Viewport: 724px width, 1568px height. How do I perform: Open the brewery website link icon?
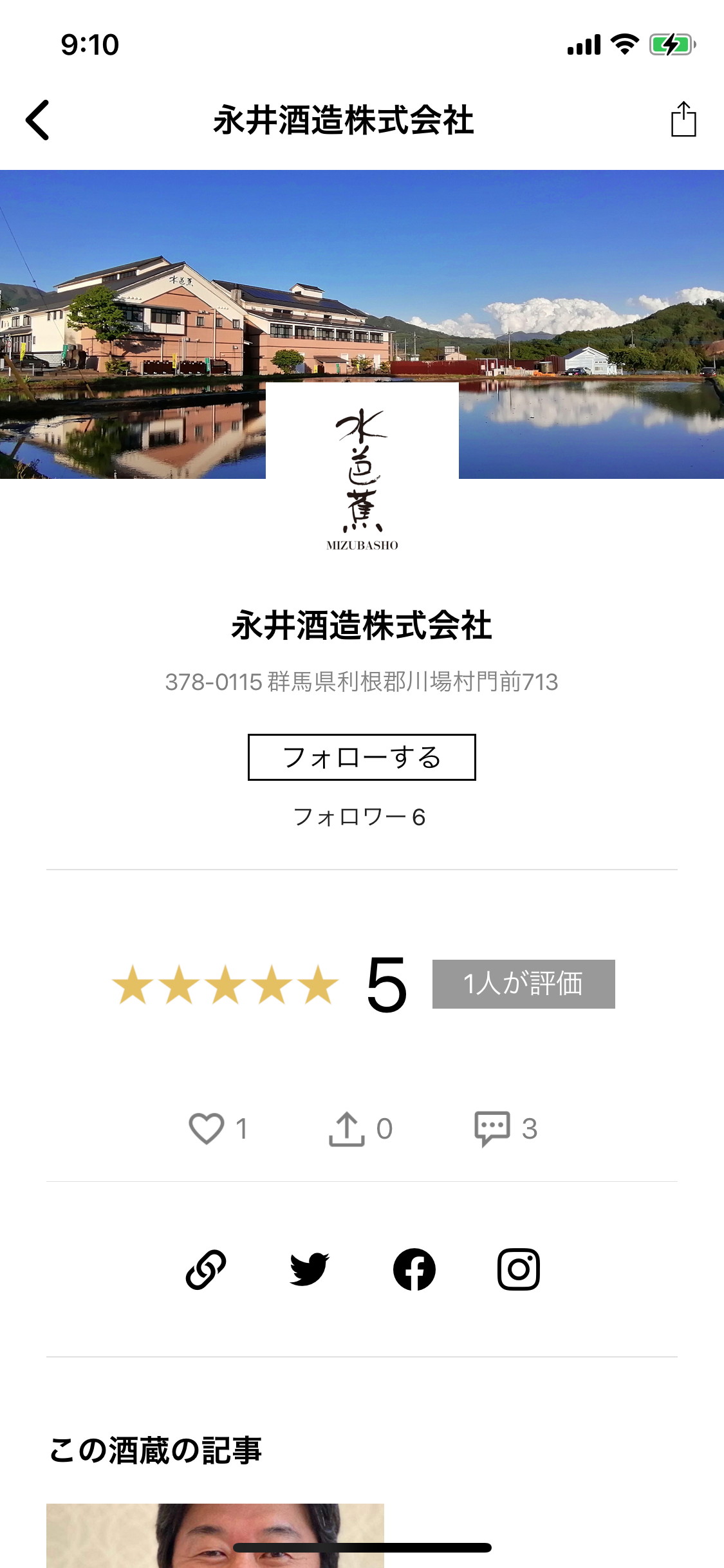pos(206,1269)
